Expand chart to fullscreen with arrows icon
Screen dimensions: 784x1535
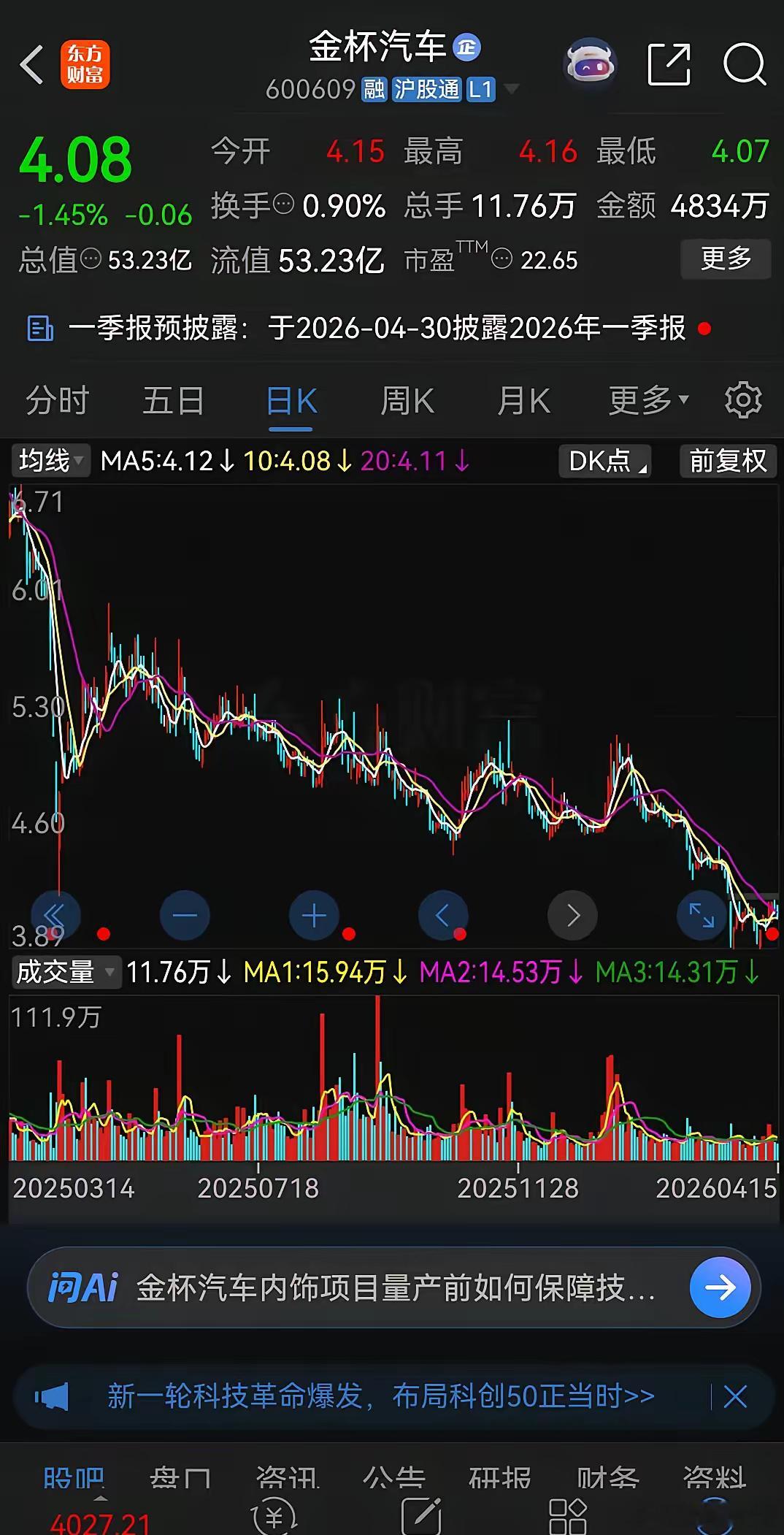click(702, 915)
